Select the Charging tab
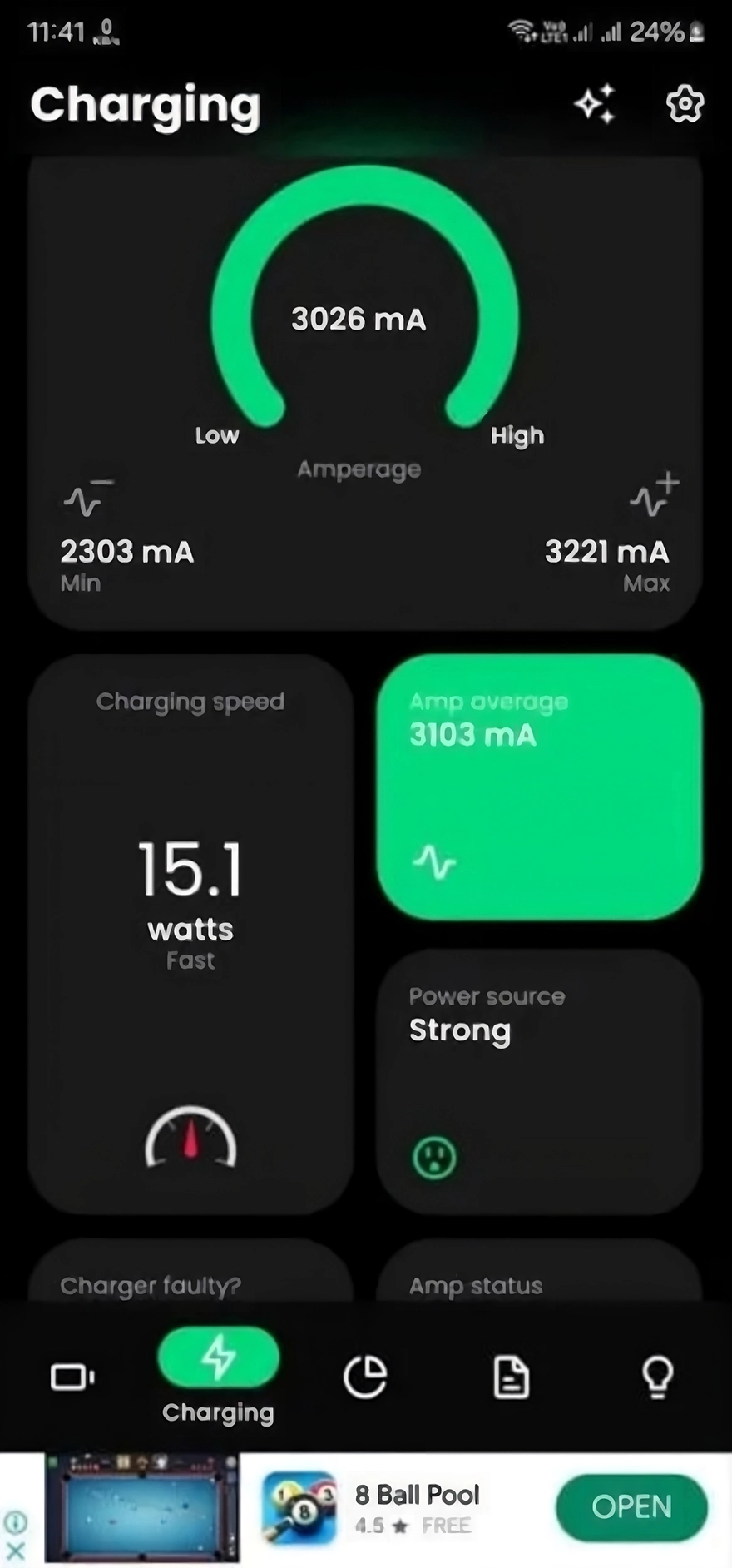Screen dimensions: 732x1568 (218, 1375)
